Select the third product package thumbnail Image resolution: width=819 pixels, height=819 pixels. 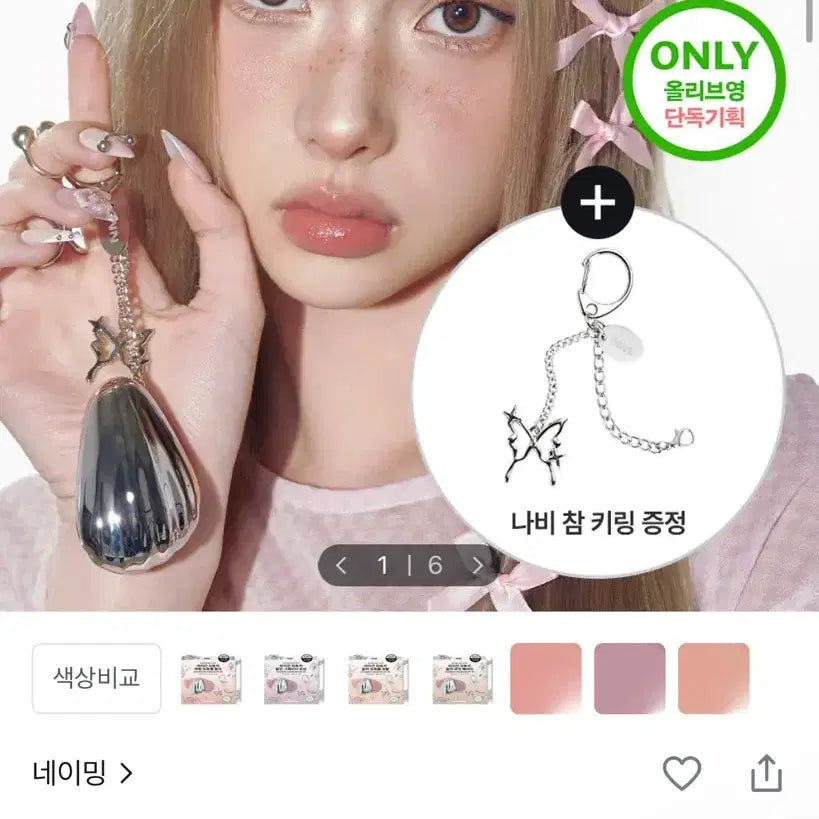[380, 678]
